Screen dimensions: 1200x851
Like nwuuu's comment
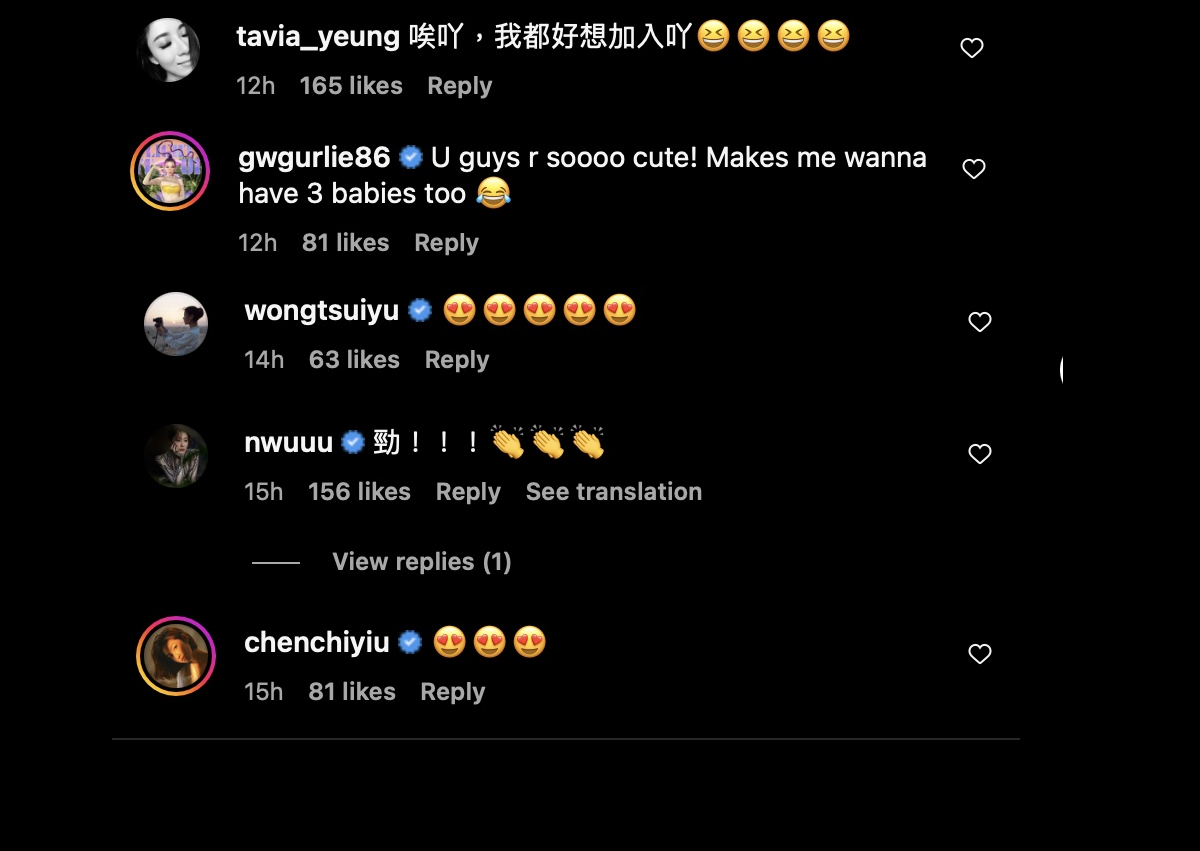(980, 454)
